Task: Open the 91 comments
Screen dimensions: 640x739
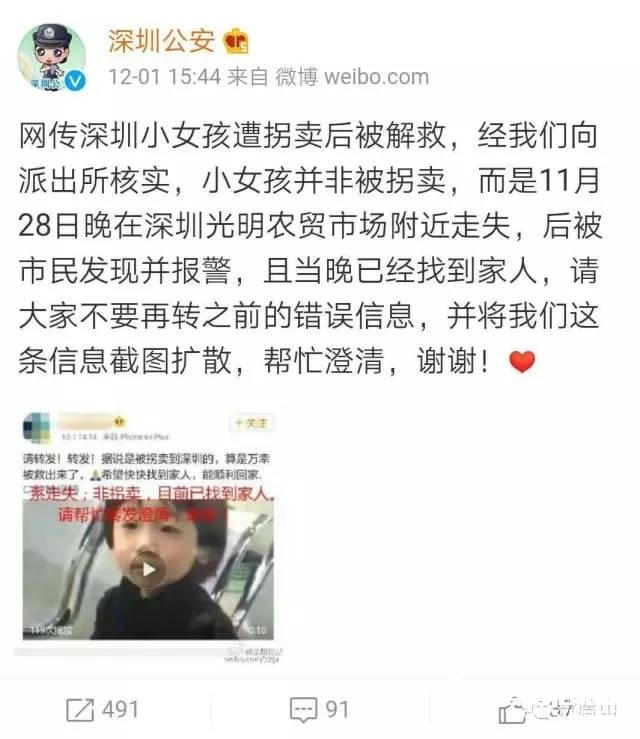Action: click(x=320, y=709)
